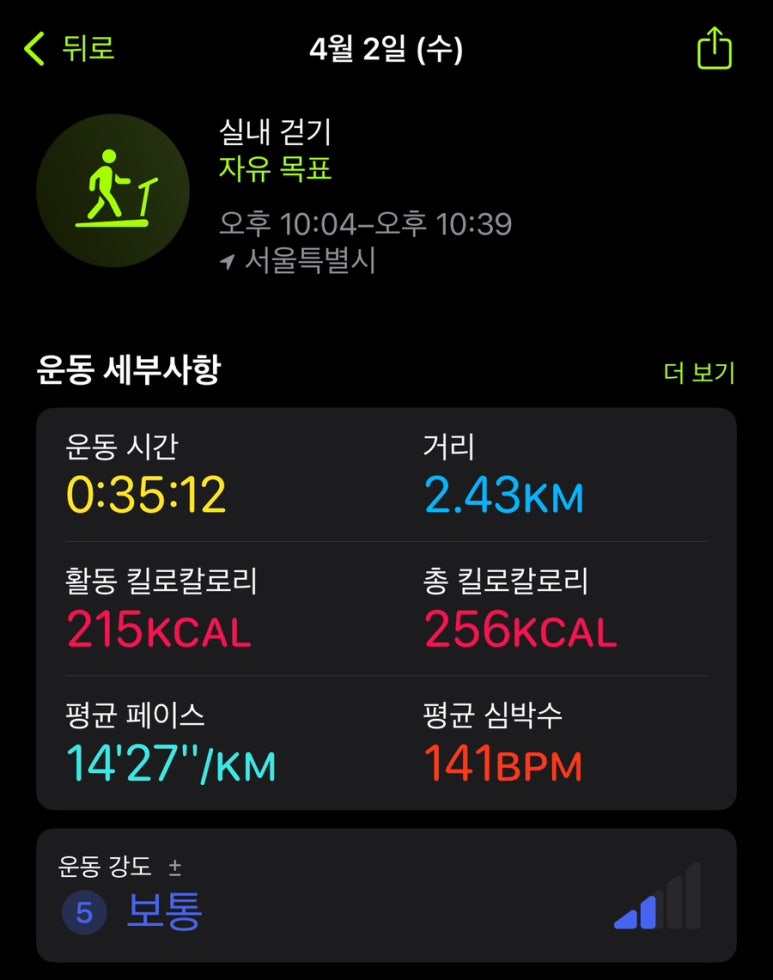
Task: Open the 운동 강도 effort card
Action: tap(386, 895)
